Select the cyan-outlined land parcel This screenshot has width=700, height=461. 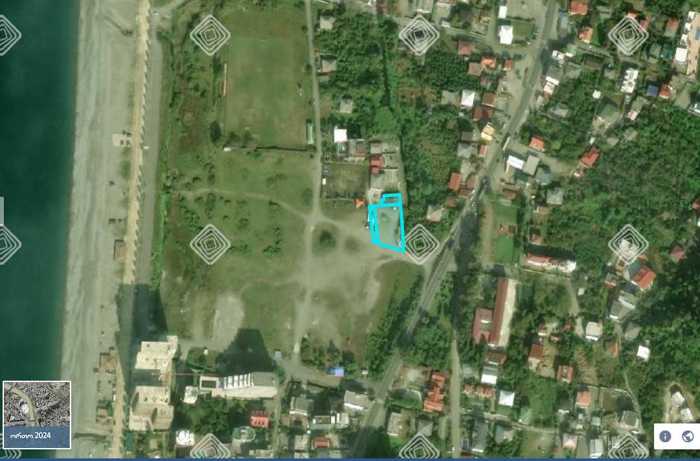(x=387, y=224)
